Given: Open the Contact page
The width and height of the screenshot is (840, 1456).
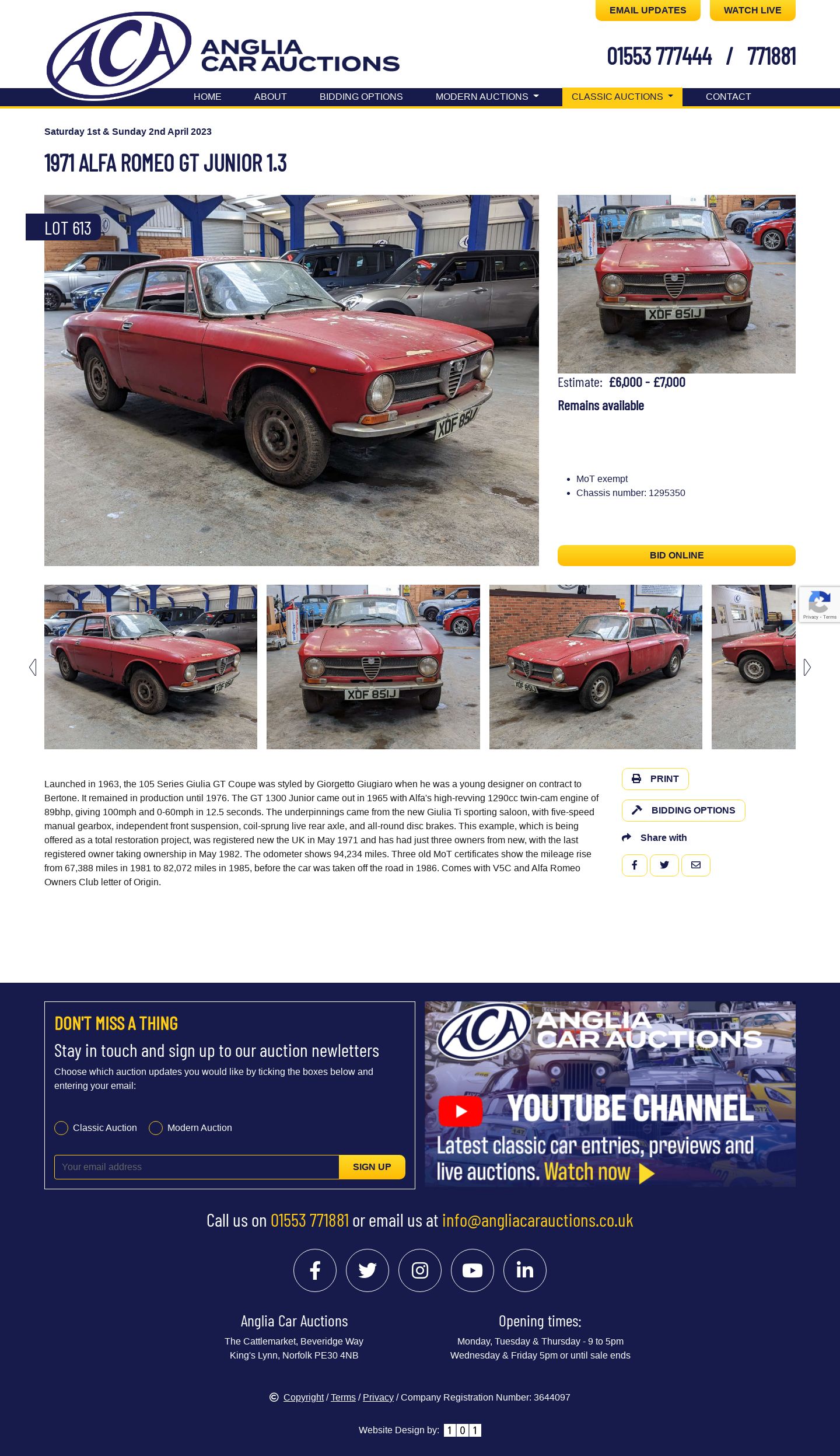Looking at the screenshot, I should pyautogui.click(x=728, y=97).
